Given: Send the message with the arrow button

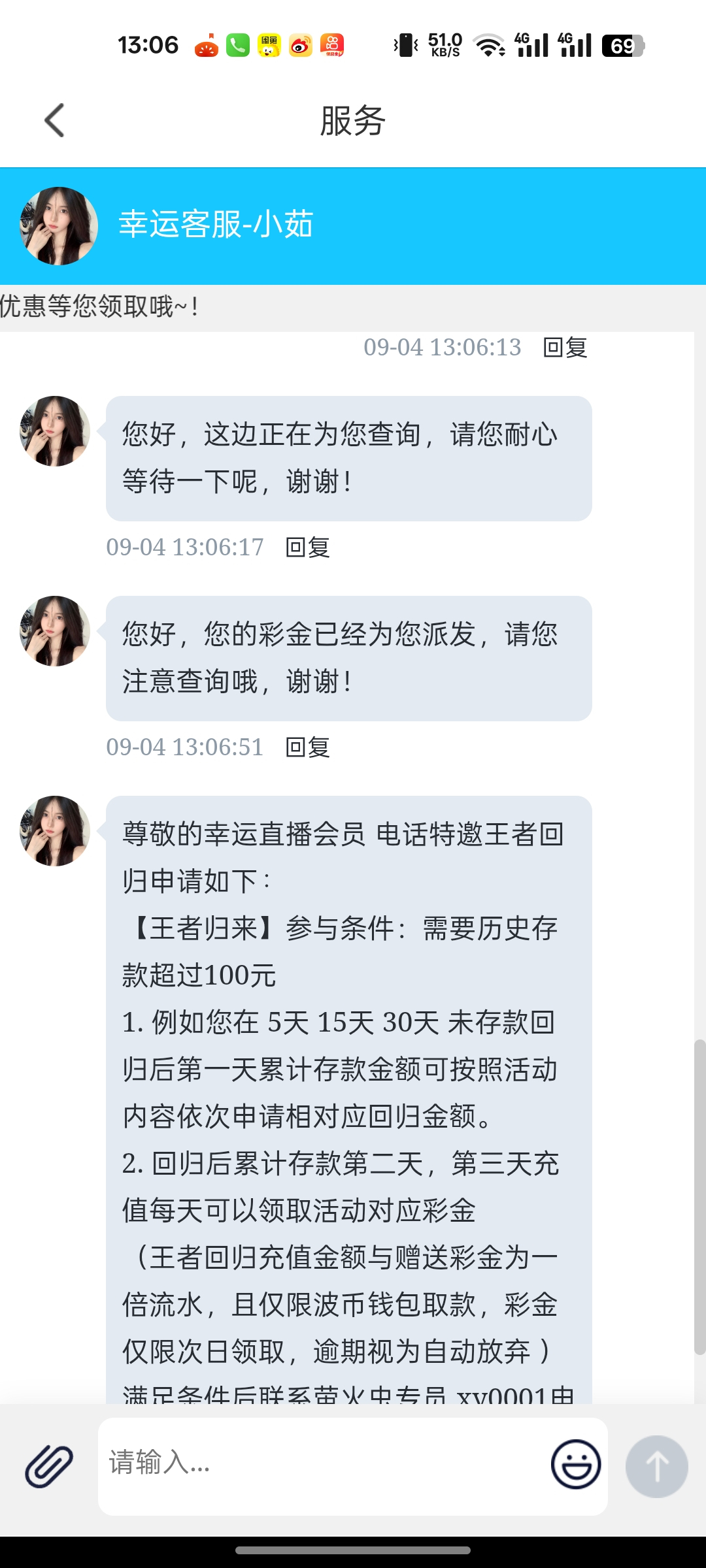Looking at the screenshot, I should click(656, 1466).
